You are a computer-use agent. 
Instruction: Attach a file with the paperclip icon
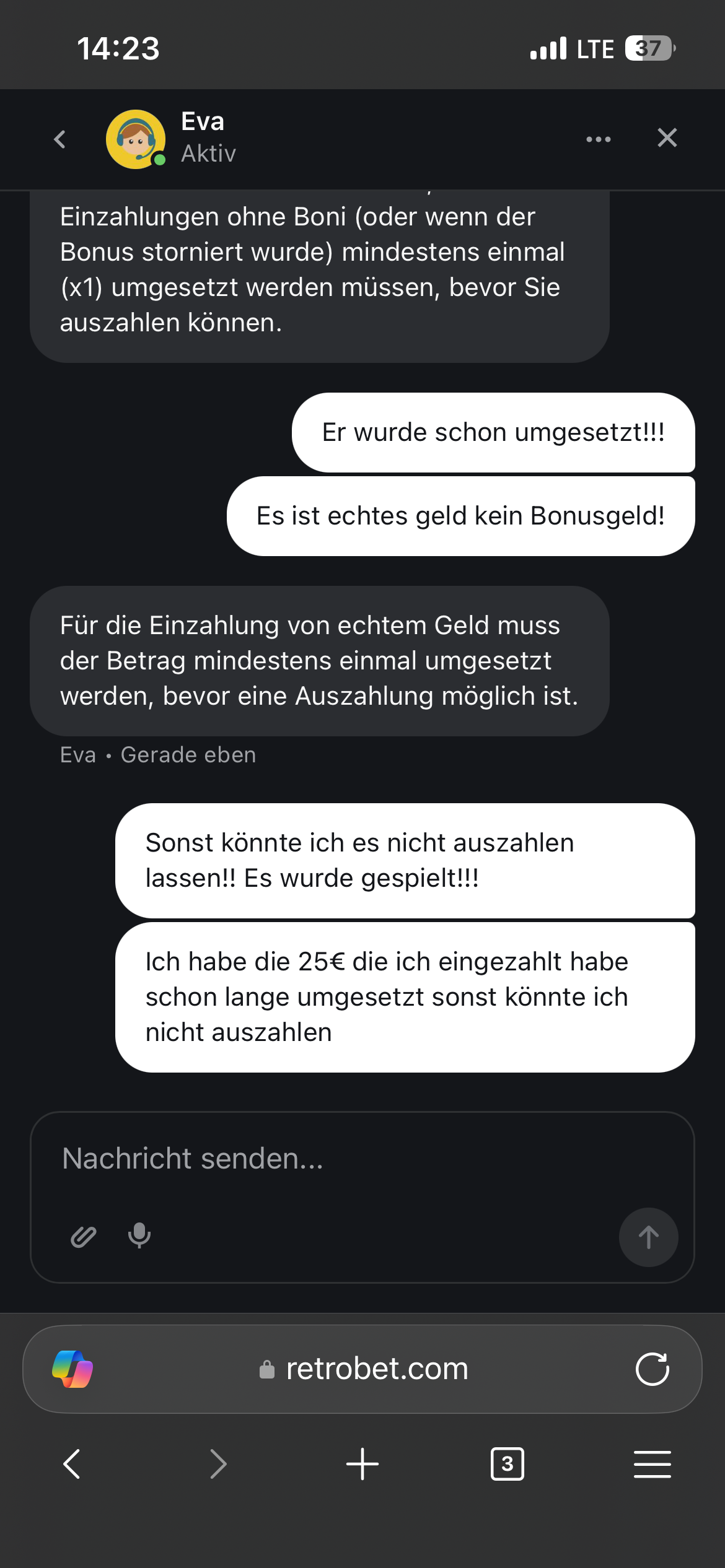click(x=84, y=1237)
